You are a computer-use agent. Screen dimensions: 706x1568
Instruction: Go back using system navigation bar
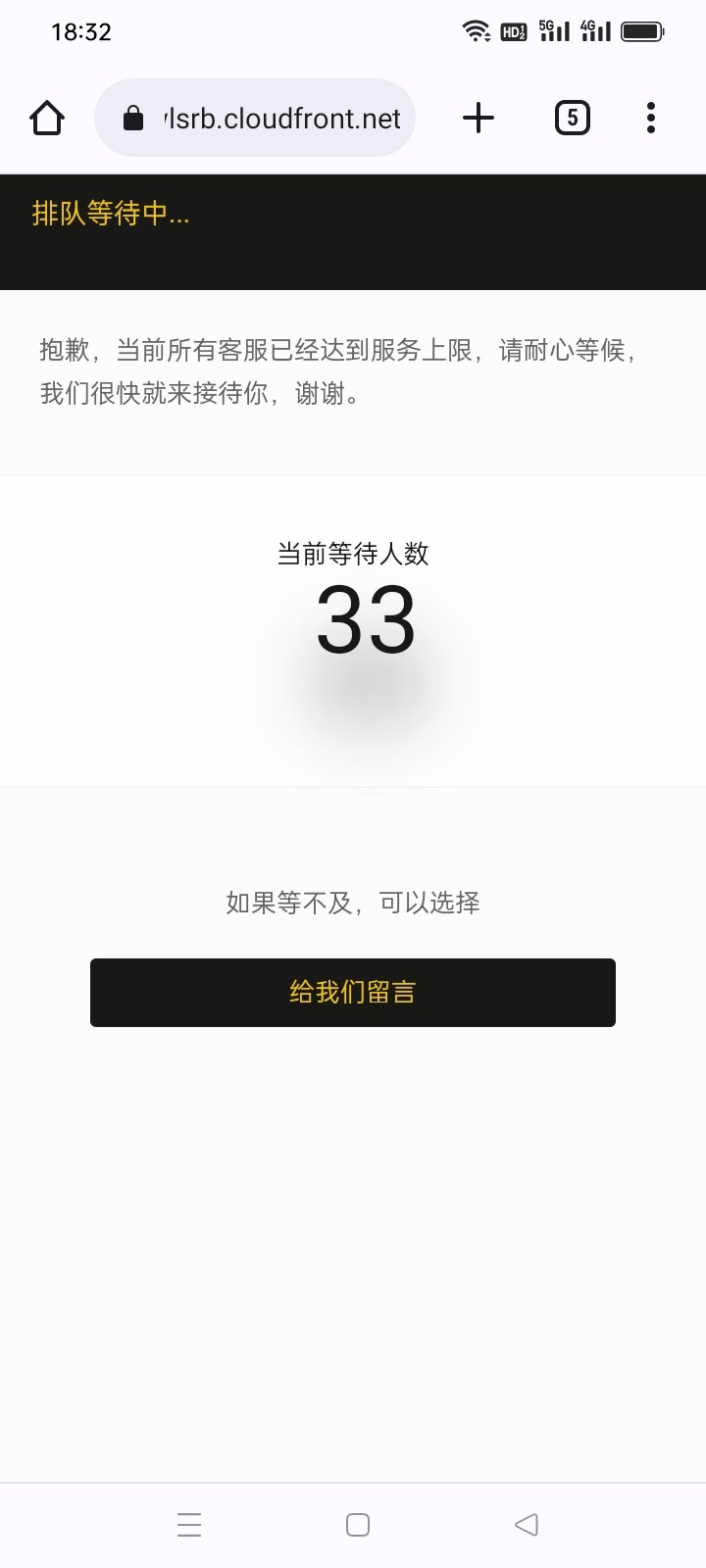tap(527, 1525)
